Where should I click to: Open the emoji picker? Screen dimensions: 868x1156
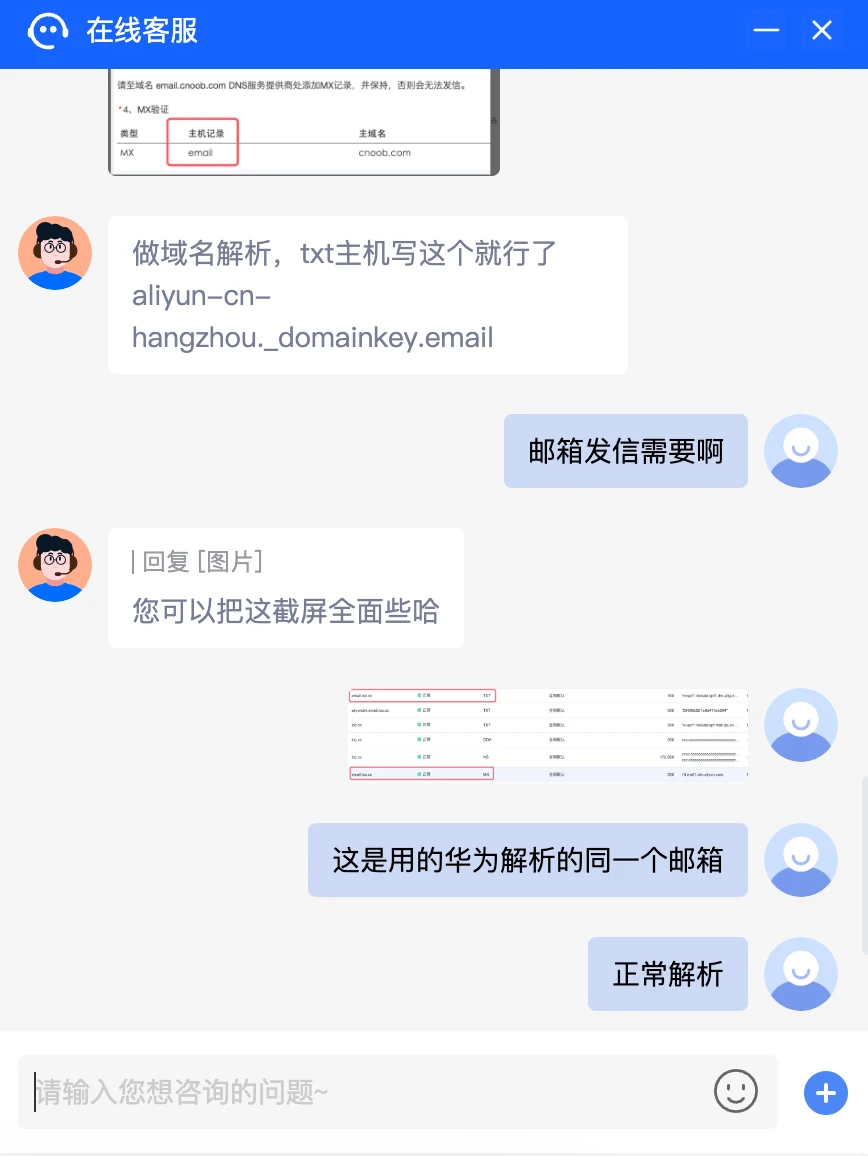click(735, 1091)
